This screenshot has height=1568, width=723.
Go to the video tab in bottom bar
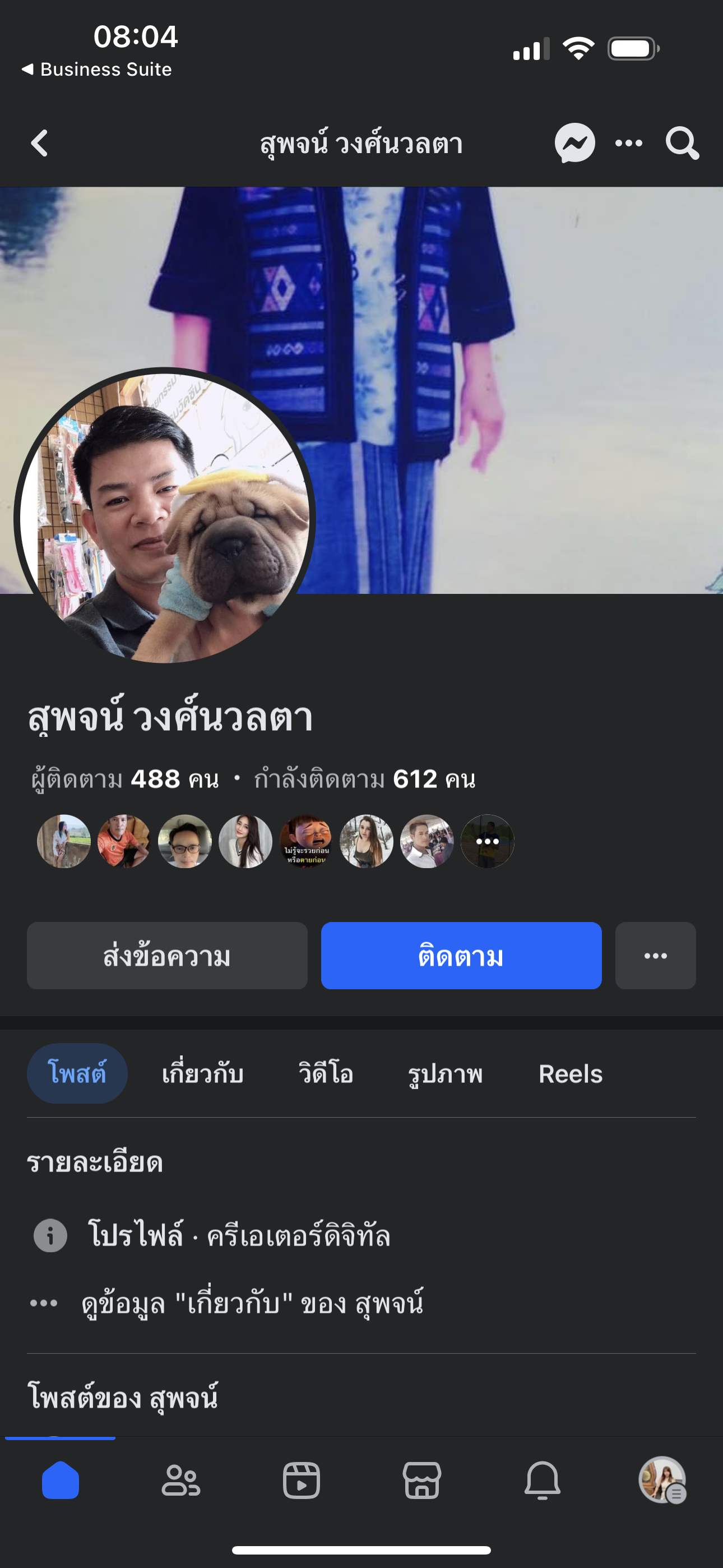302,1481
